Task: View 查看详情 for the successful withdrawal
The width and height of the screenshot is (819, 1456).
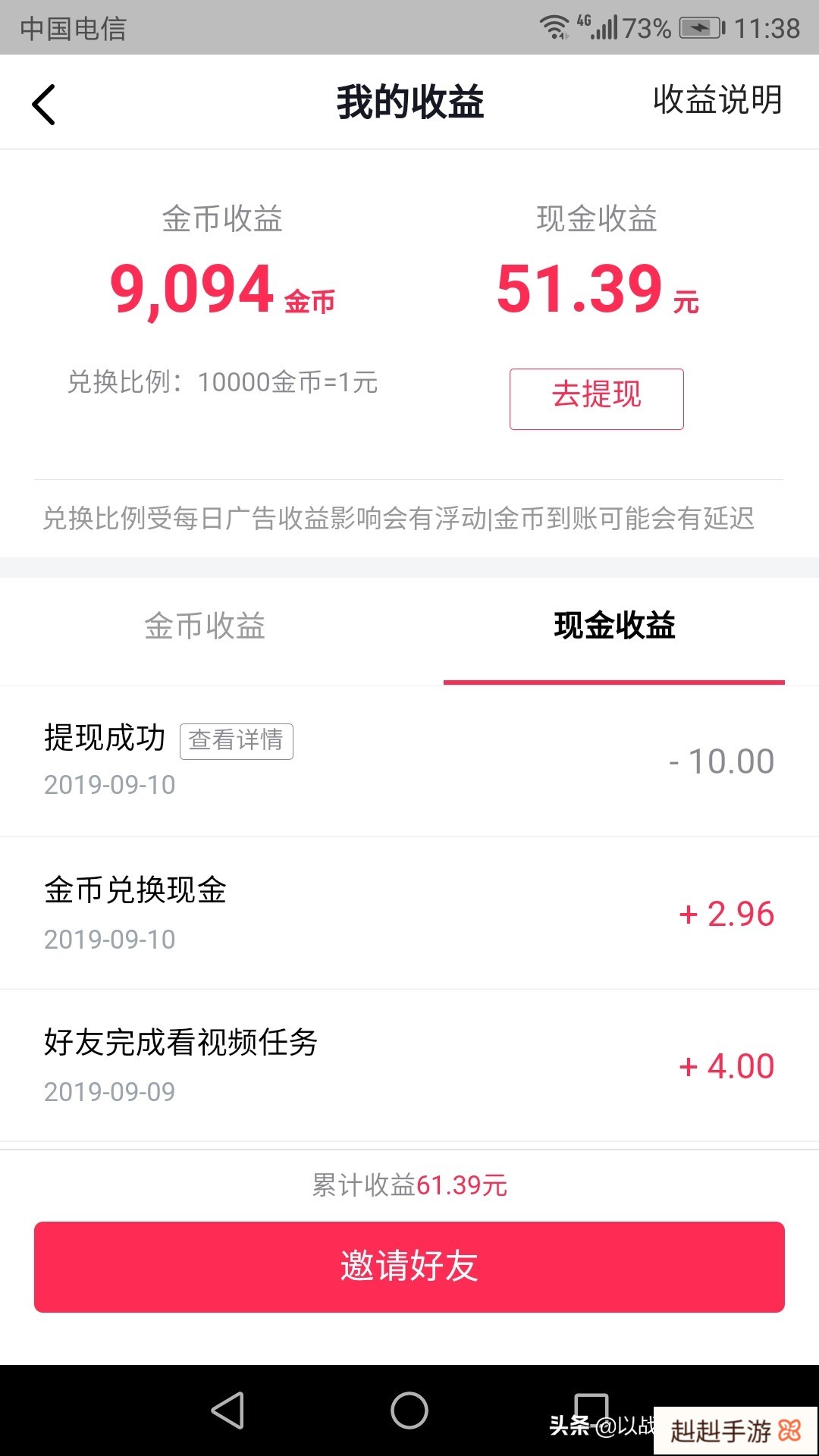Action: click(236, 741)
